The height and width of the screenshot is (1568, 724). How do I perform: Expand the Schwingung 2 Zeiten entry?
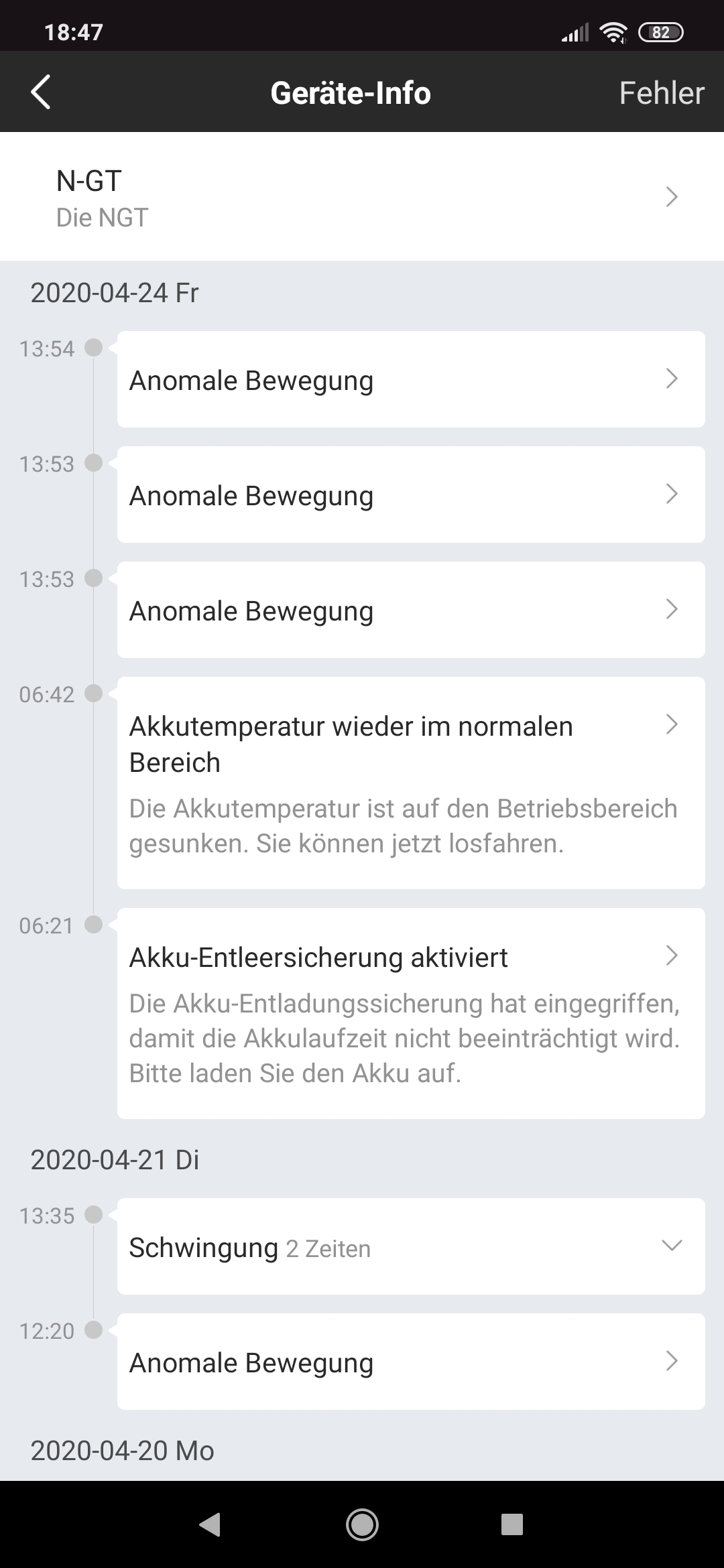coord(410,1247)
